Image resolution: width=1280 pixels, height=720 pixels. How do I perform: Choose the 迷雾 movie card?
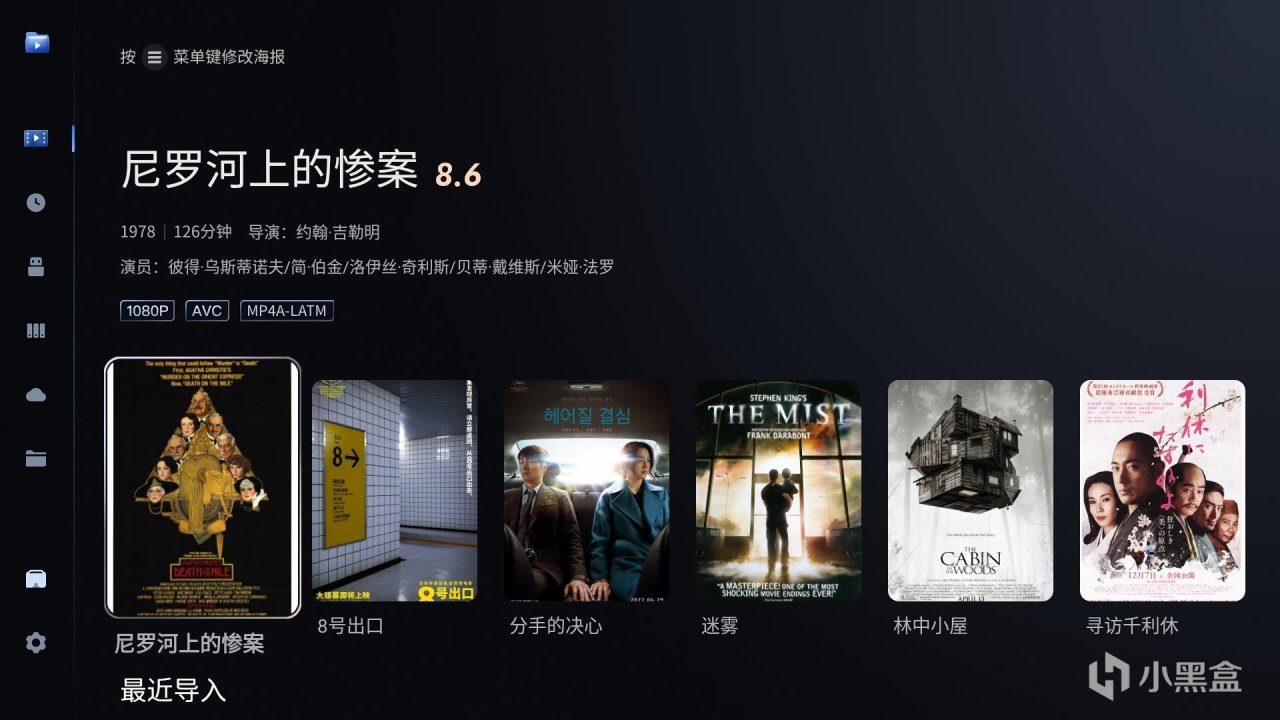(x=778, y=490)
